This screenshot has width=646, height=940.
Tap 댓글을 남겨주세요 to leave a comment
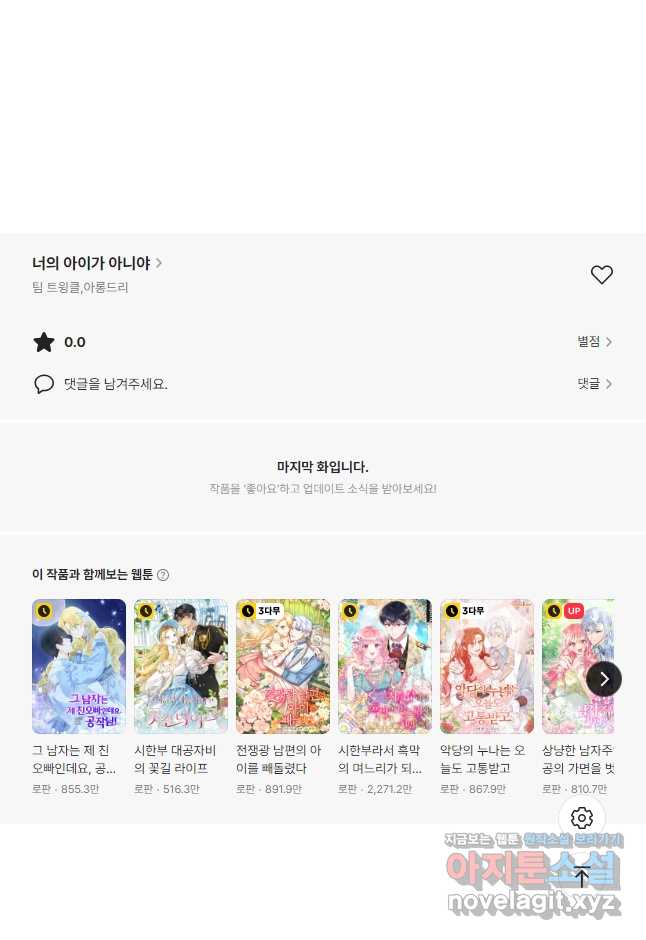115,384
